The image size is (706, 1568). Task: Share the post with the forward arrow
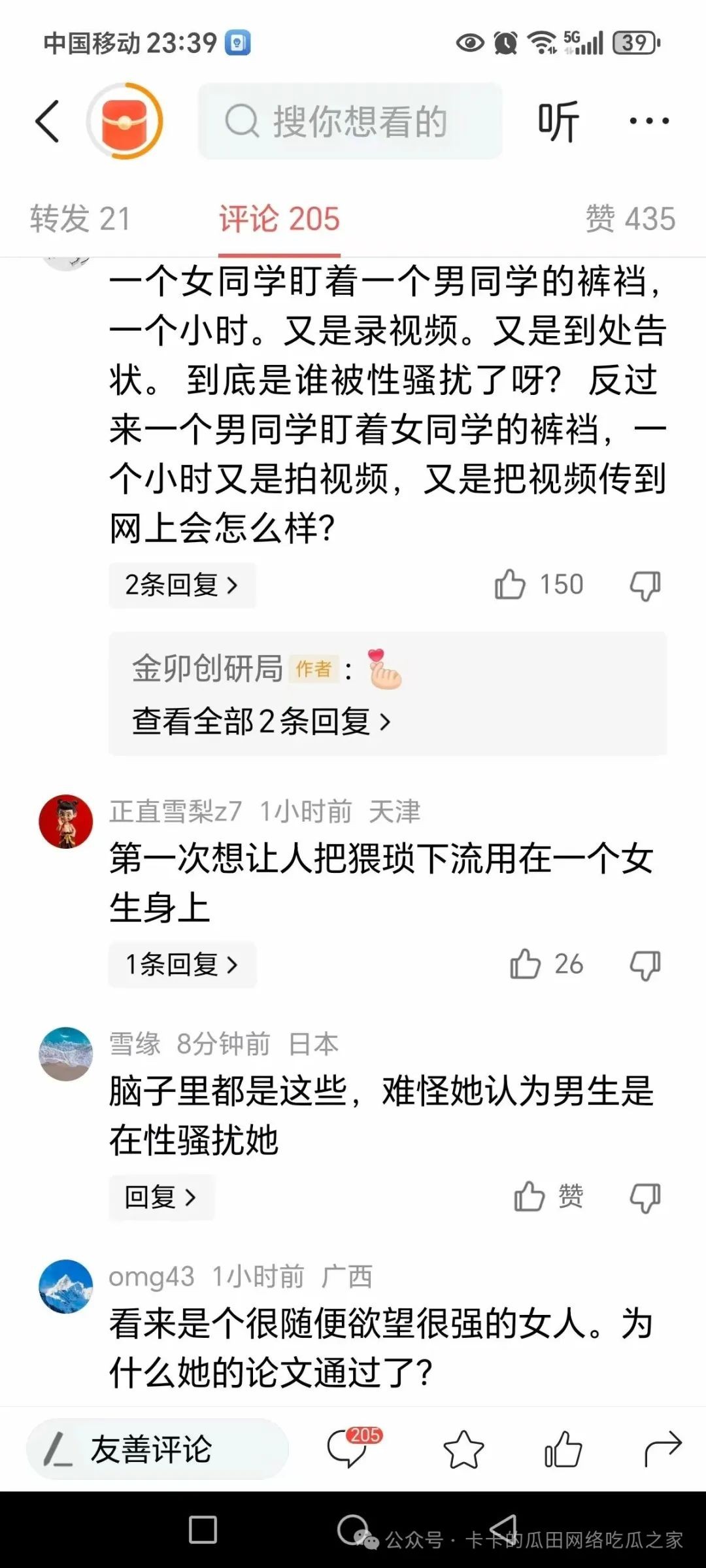click(x=662, y=1450)
